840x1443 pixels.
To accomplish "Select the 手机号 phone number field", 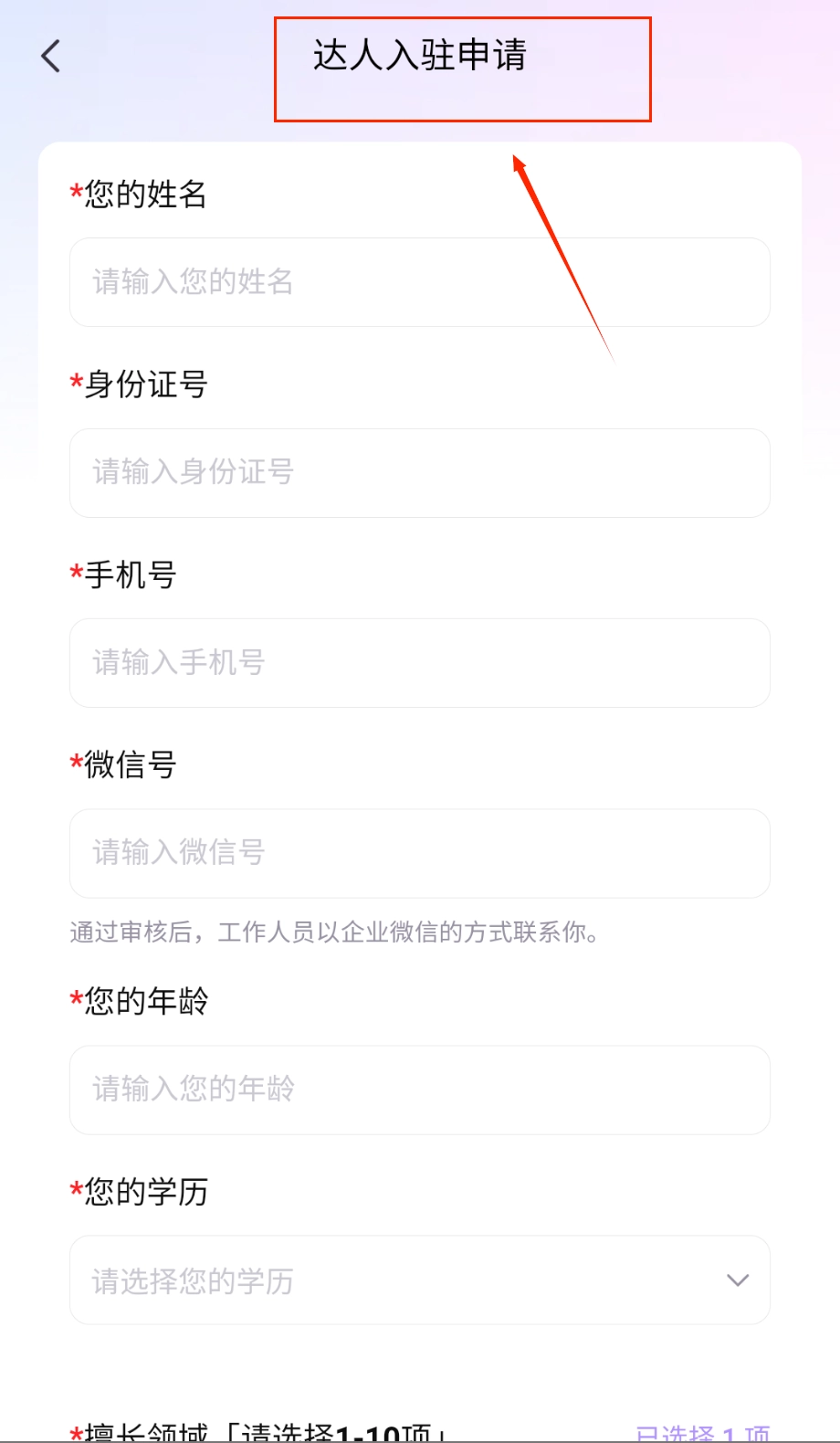I will click(x=419, y=663).
